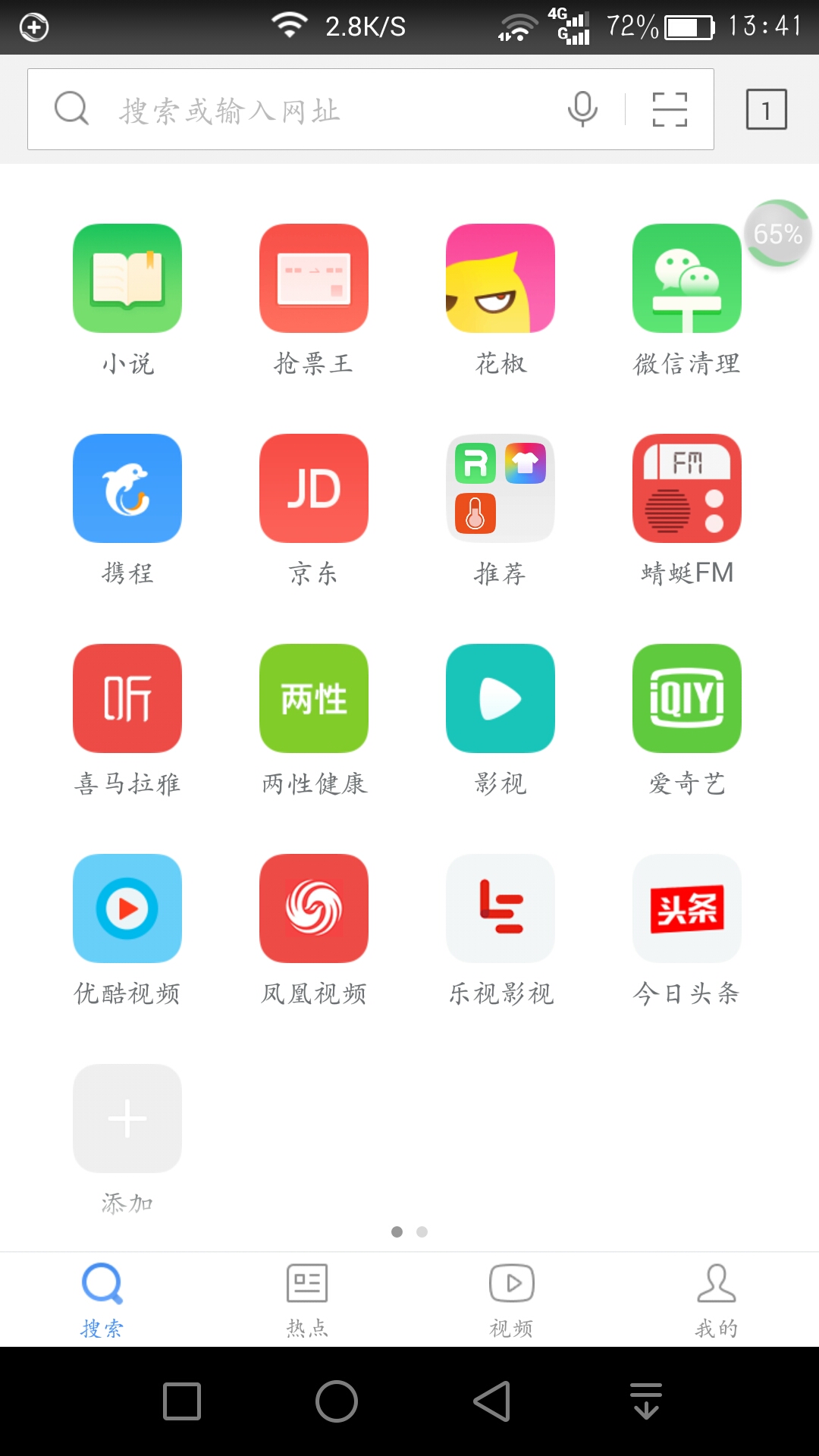Image resolution: width=819 pixels, height=1456 pixels.
Task: Start 微信清理 WeChat cleanup
Action: (686, 278)
